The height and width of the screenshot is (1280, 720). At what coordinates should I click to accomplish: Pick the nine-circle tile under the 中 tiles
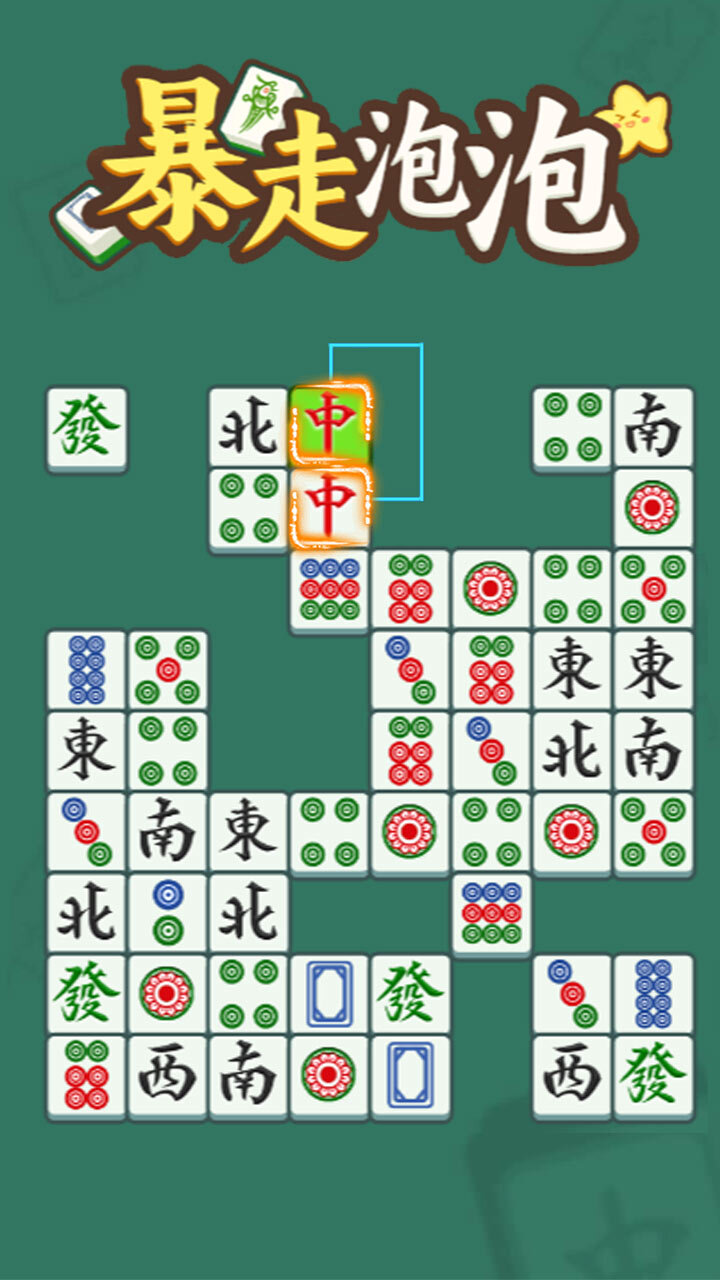[x=330, y=590]
